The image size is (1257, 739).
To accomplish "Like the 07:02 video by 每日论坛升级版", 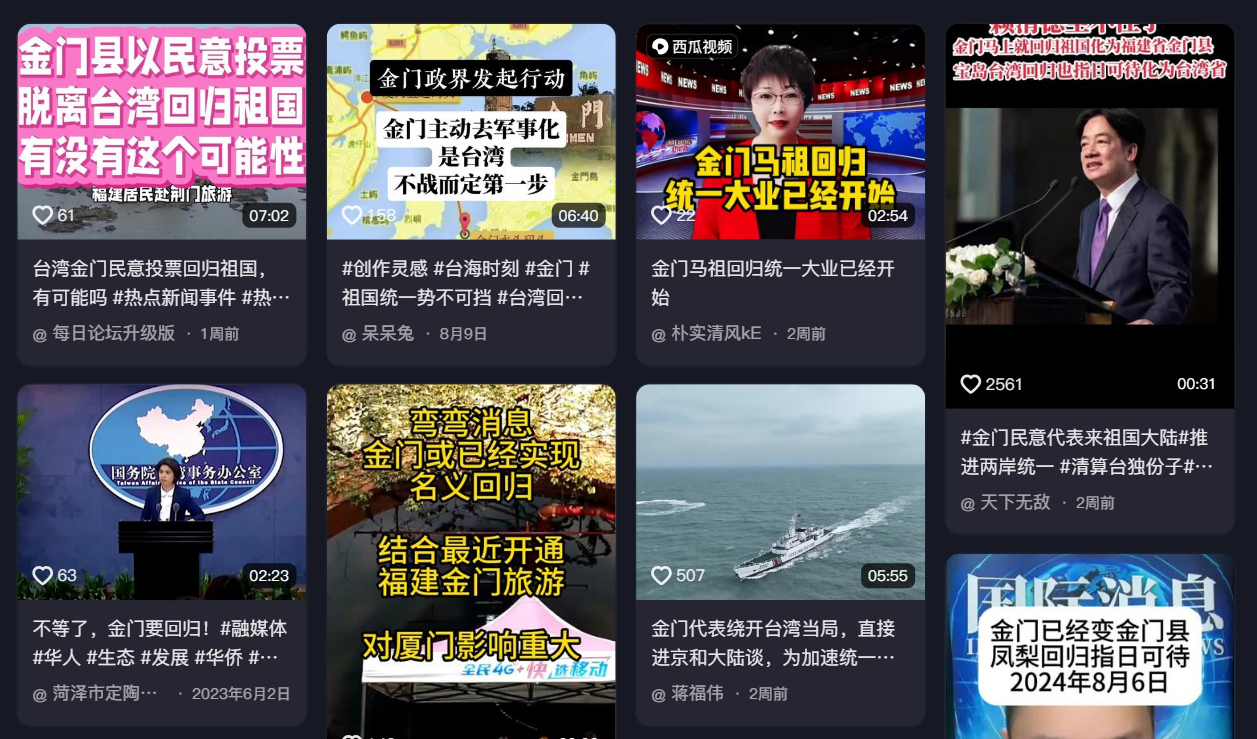I will (x=43, y=215).
